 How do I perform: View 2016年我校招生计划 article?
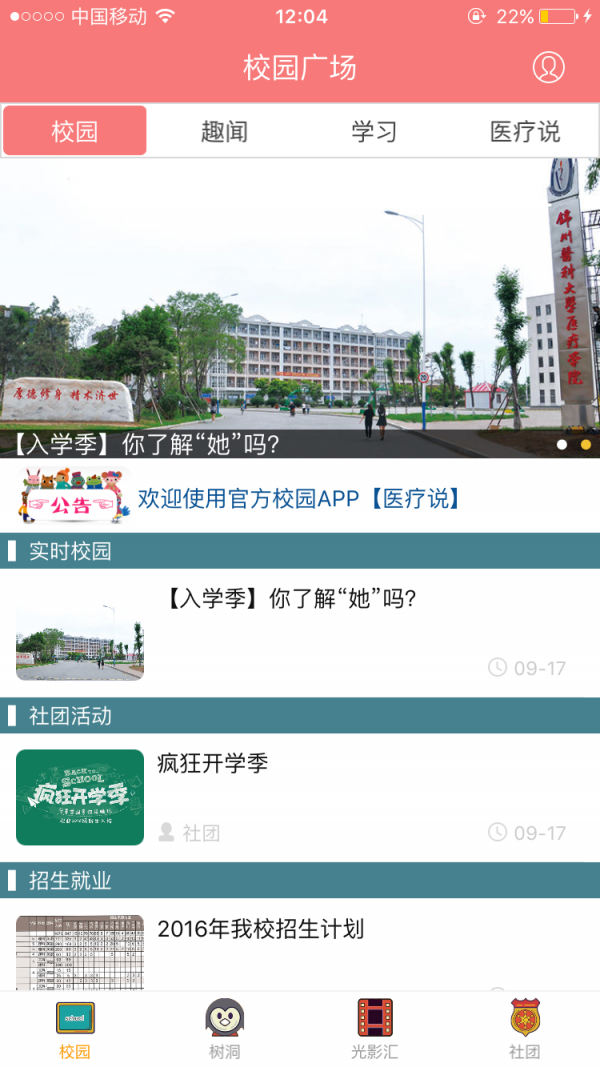click(300, 945)
